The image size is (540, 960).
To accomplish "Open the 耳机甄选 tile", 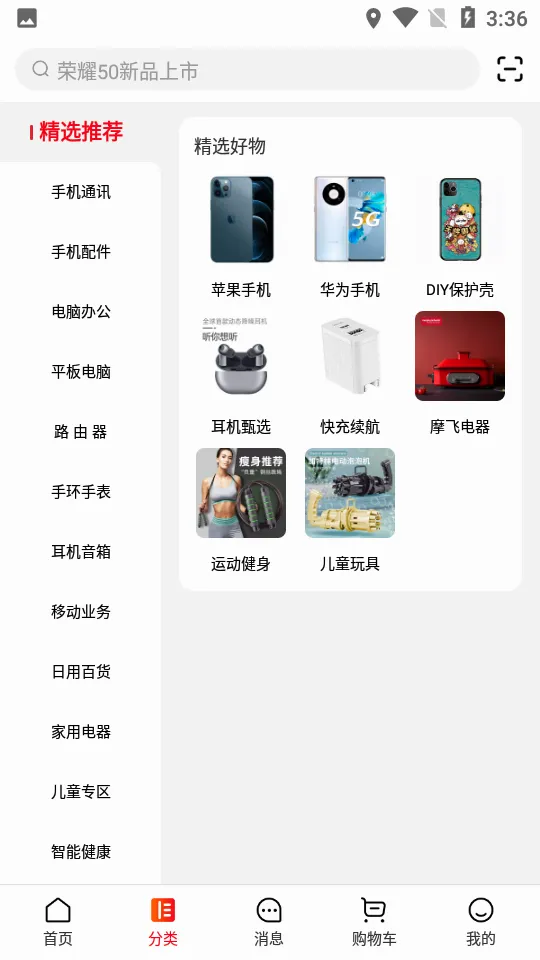I will coord(241,374).
